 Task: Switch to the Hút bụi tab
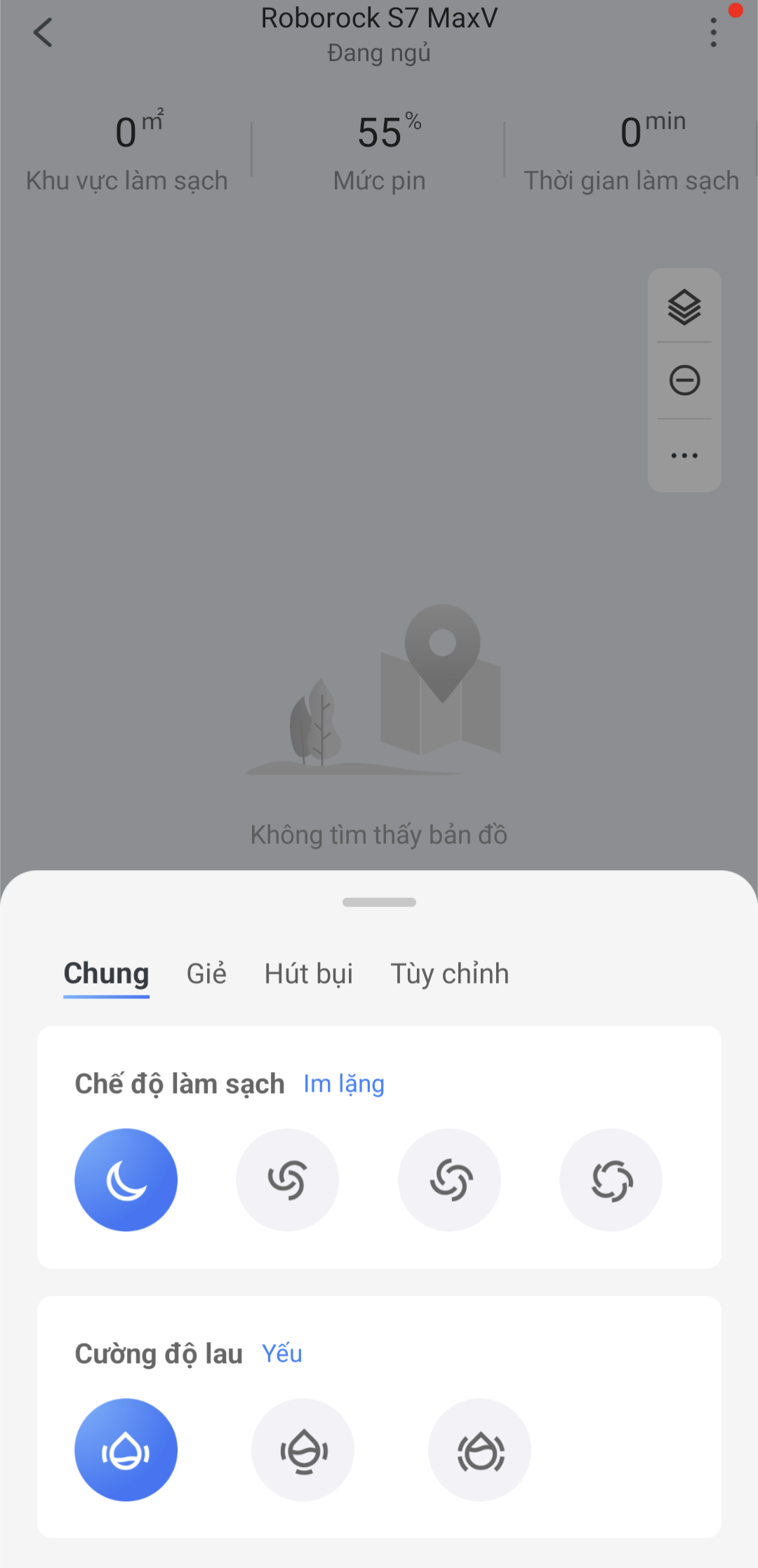pos(308,974)
